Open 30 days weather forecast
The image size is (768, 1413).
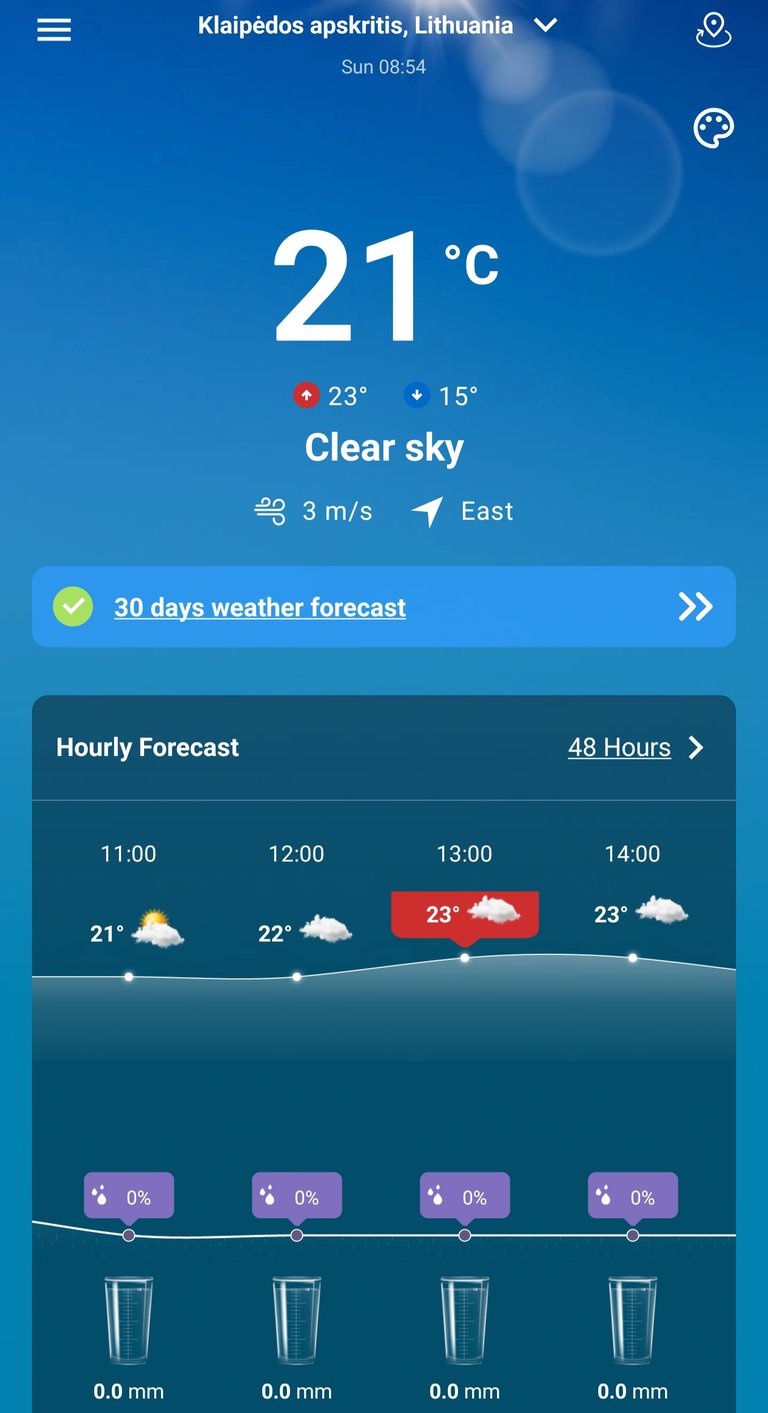tap(384, 607)
